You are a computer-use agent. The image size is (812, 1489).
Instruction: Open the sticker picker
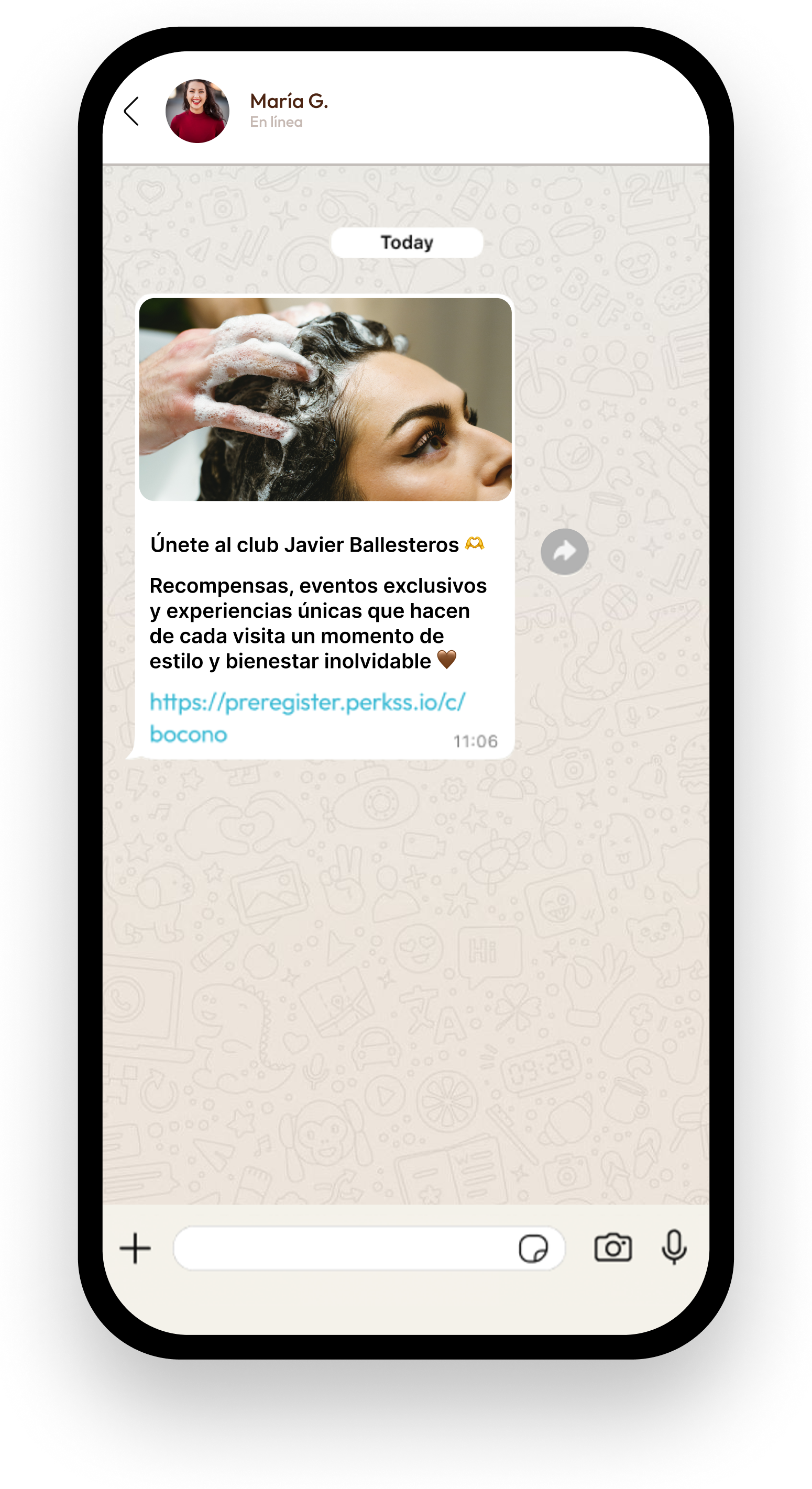click(533, 1249)
